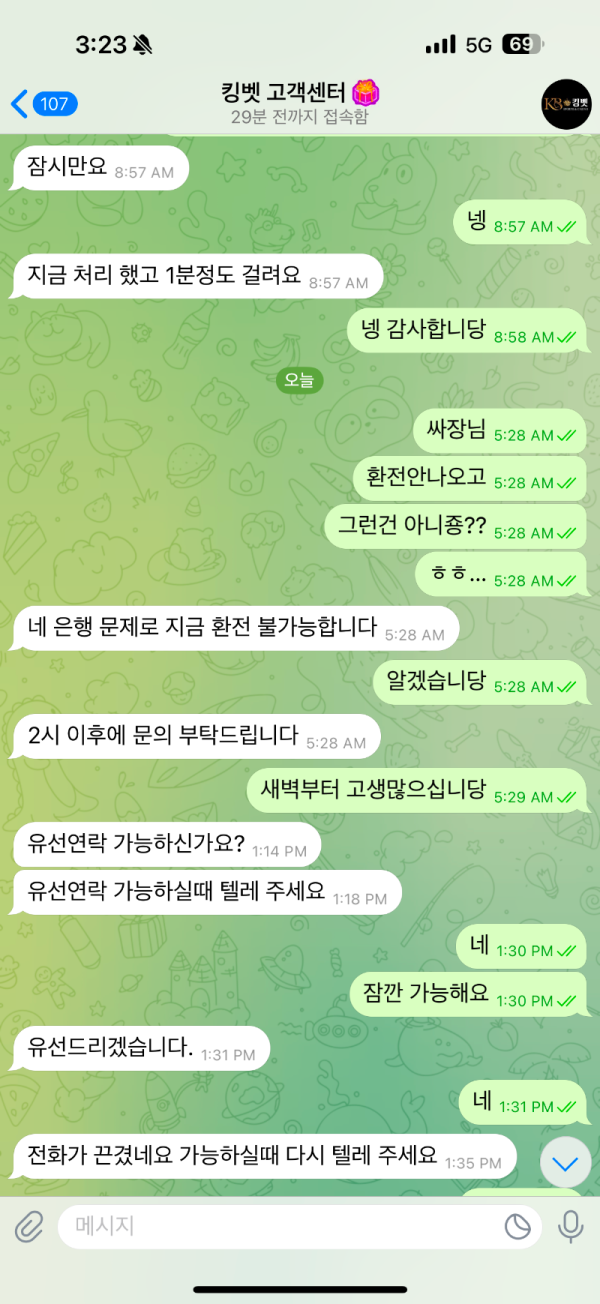Image resolution: width=600 pixels, height=1304 pixels.
Task: Go back to the chat list
Action: 42,103
